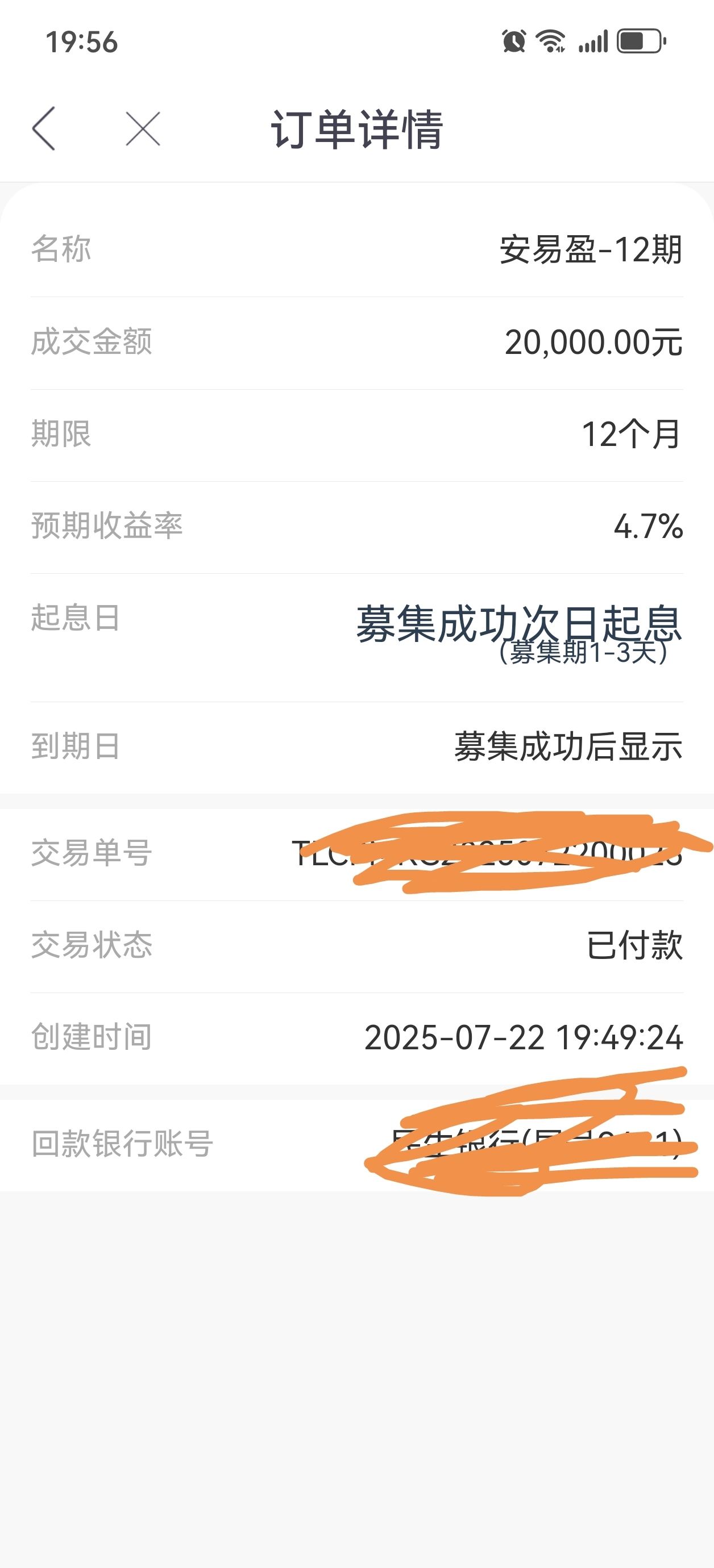The width and height of the screenshot is (714, 1568).
Task: Go back from the order details page
Action: [x=44, y=128]
